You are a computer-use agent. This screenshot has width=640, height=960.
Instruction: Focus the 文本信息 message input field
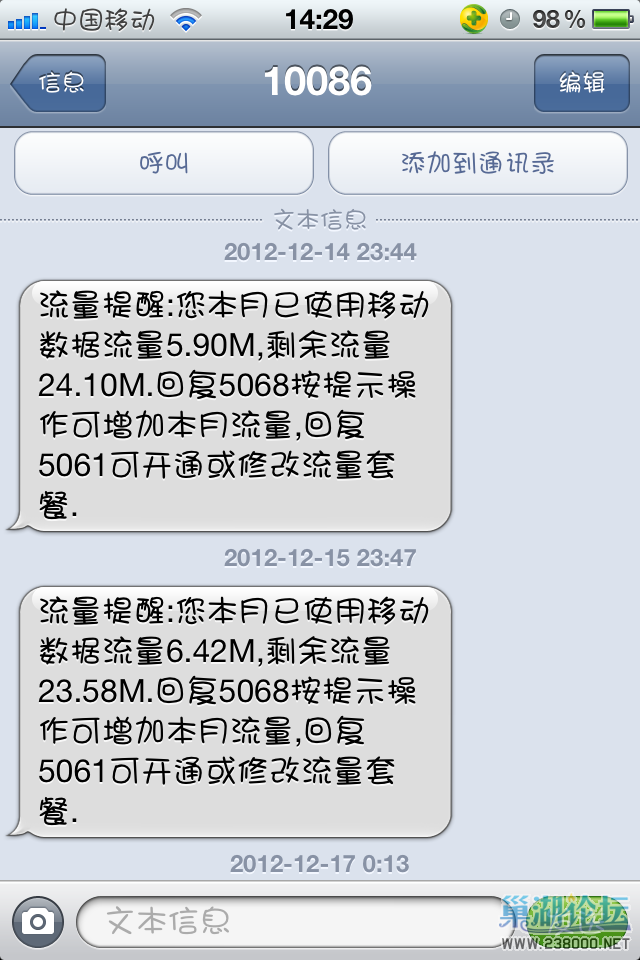pyautogui.click(x=290, y=921)
